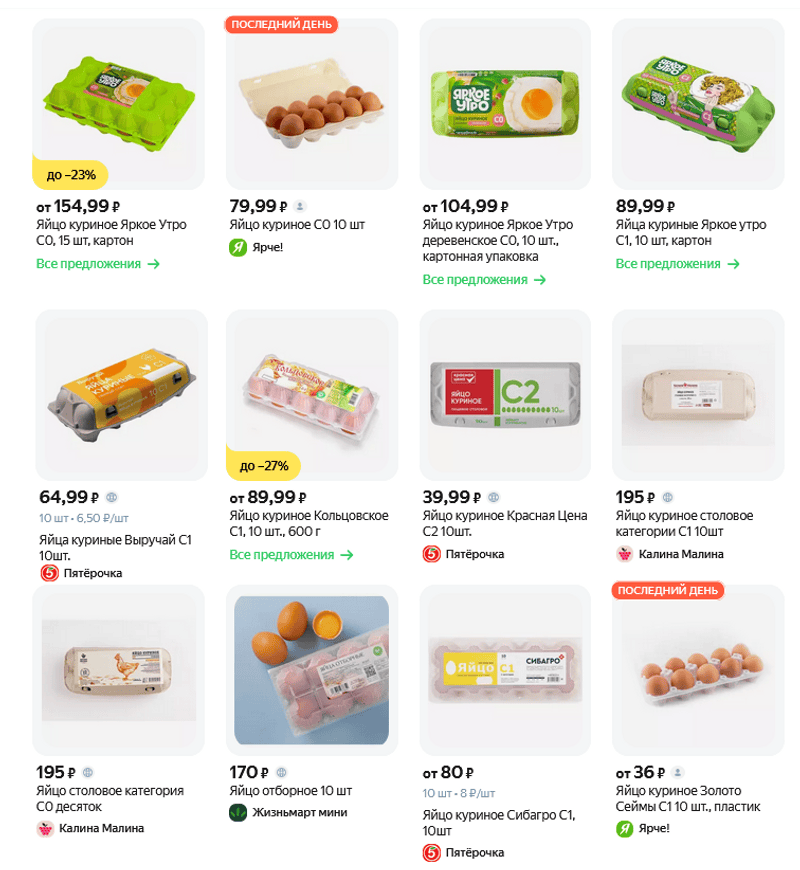Tap Все предложения under Кольцовское С1 eggs
The width and height of the screenshot is (800, 870).
291,555
